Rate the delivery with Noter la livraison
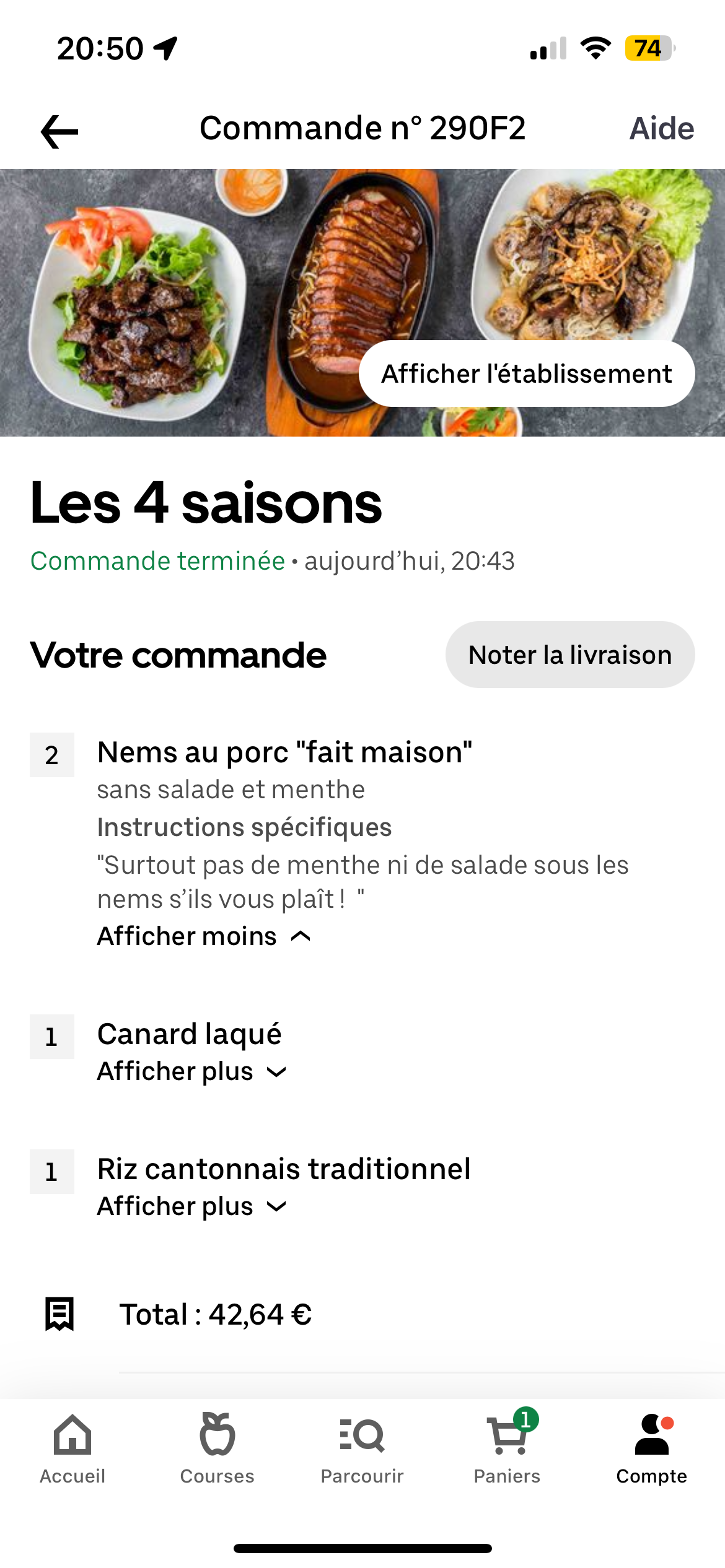Image resolution: width=725 pixels, height=1568 pixels. click(x=569, y=655)
